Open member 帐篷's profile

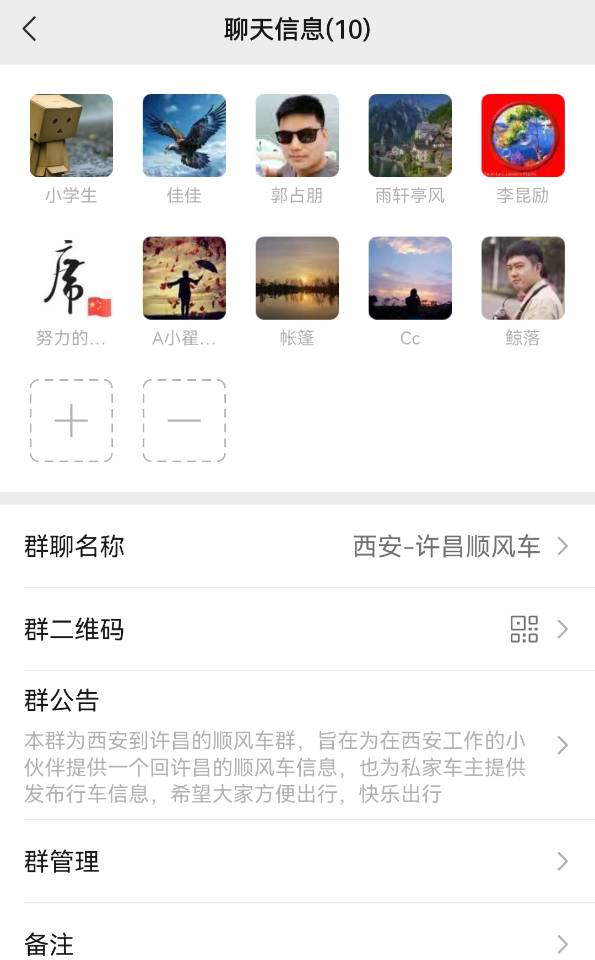pyautogui.click(x=297, y=278)
